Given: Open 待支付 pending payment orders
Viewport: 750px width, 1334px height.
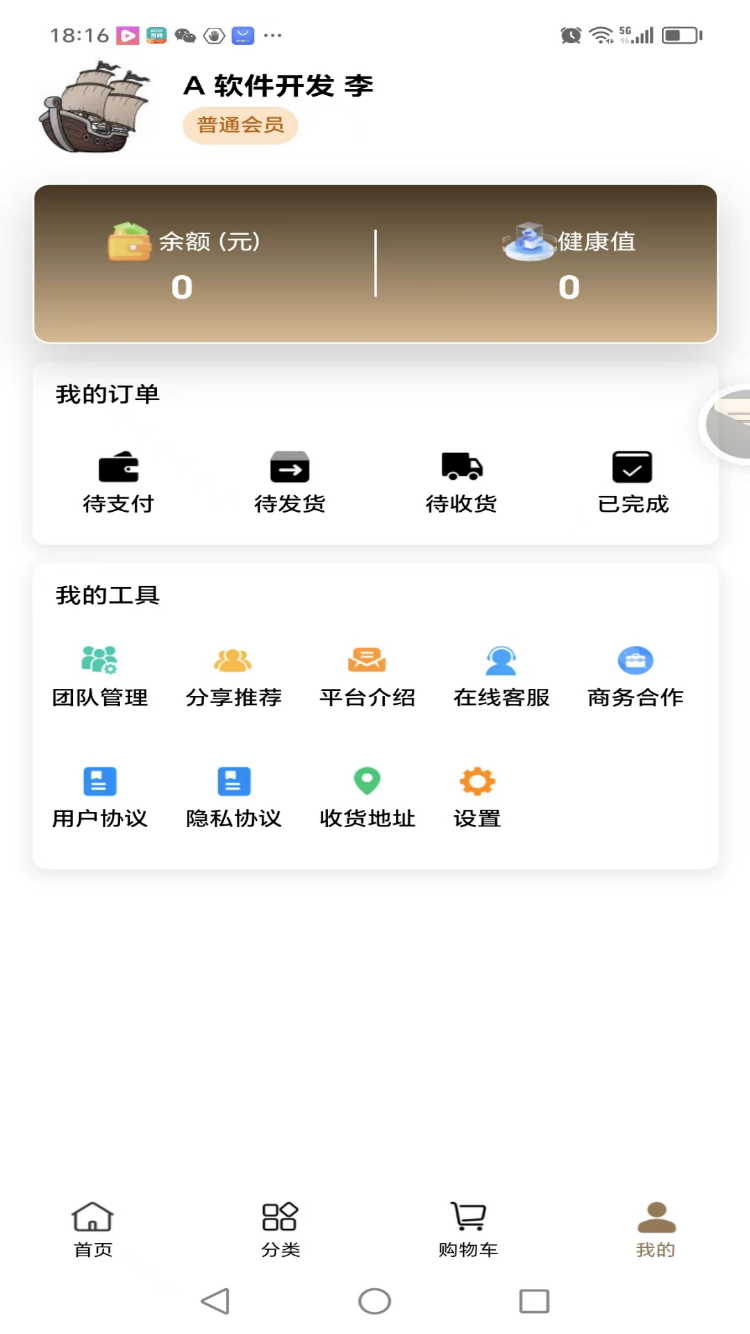Looking at the screenshot, I should [118, 482].
